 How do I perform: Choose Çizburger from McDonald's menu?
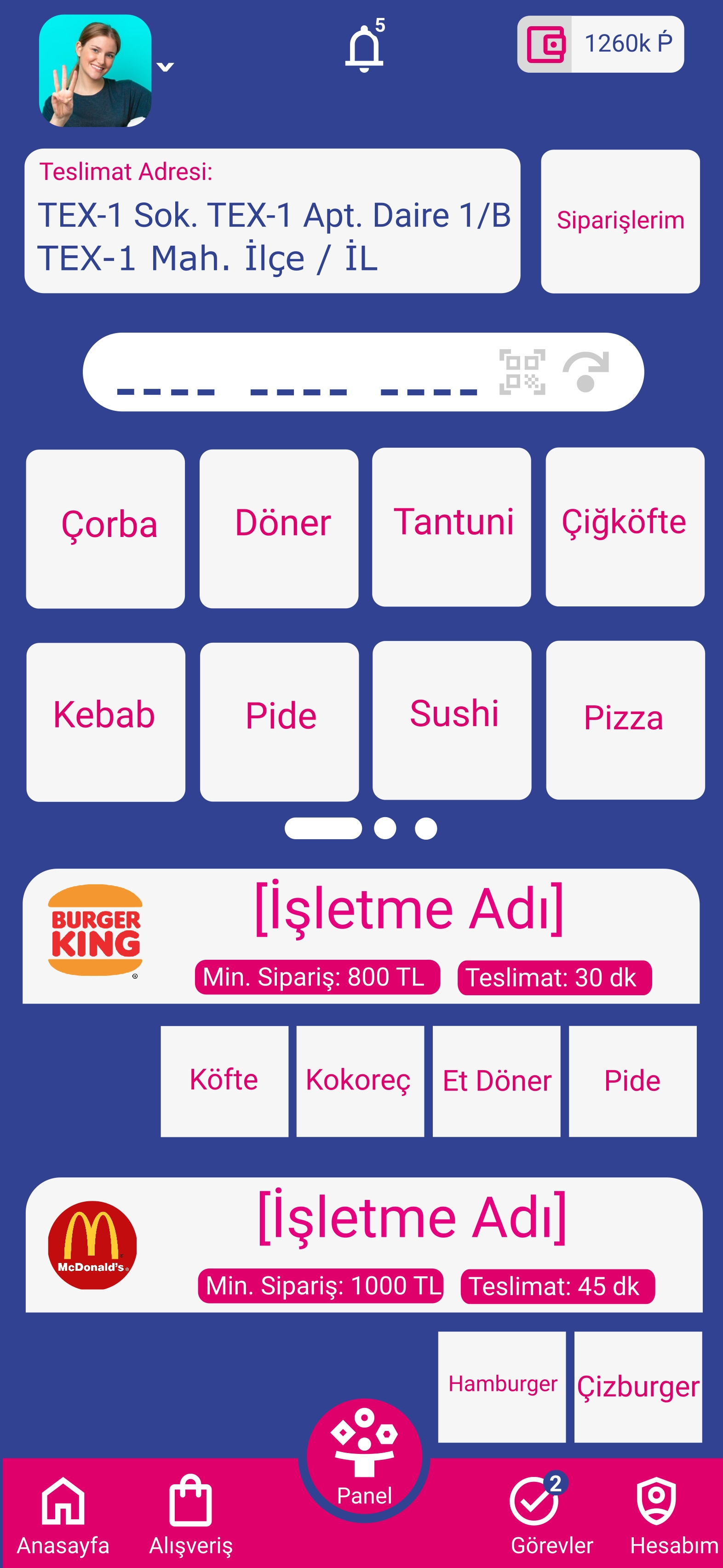(x=637, y=1386)
